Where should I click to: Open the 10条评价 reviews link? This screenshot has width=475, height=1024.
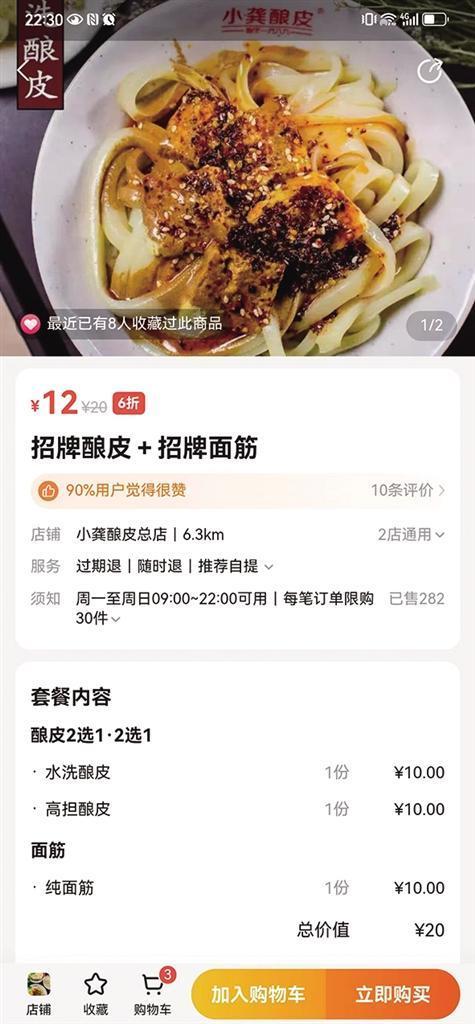408,490
